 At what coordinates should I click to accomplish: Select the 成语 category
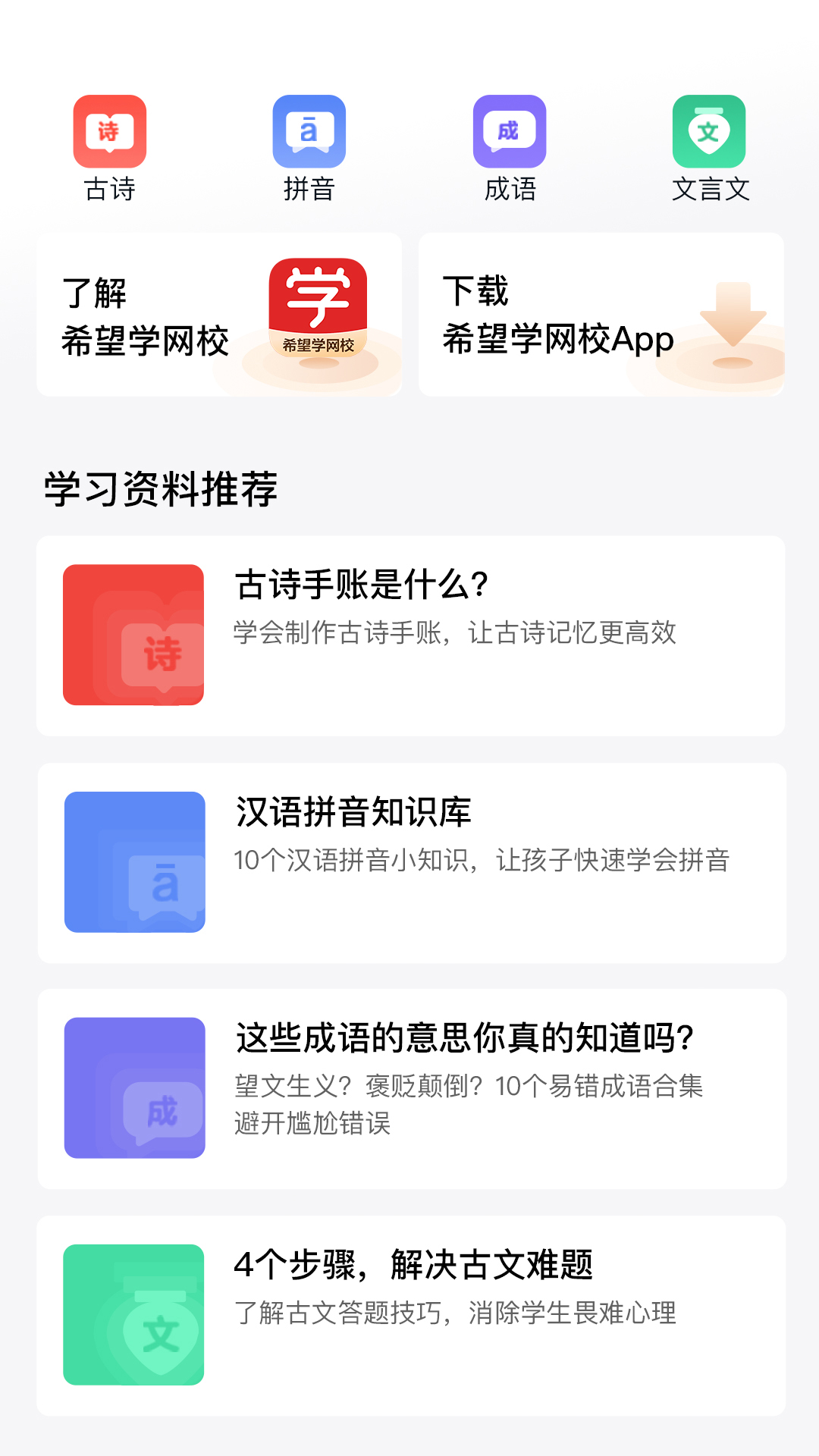pyautogui.click(x=510, y=148)
